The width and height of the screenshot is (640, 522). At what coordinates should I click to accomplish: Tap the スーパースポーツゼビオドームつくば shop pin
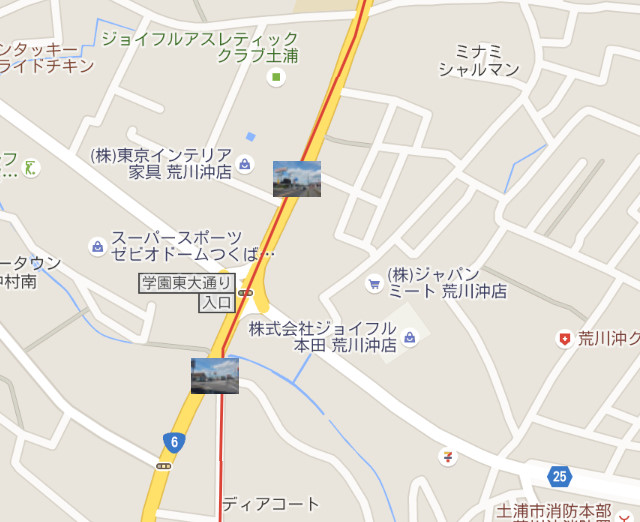click(x=97, y=246)
